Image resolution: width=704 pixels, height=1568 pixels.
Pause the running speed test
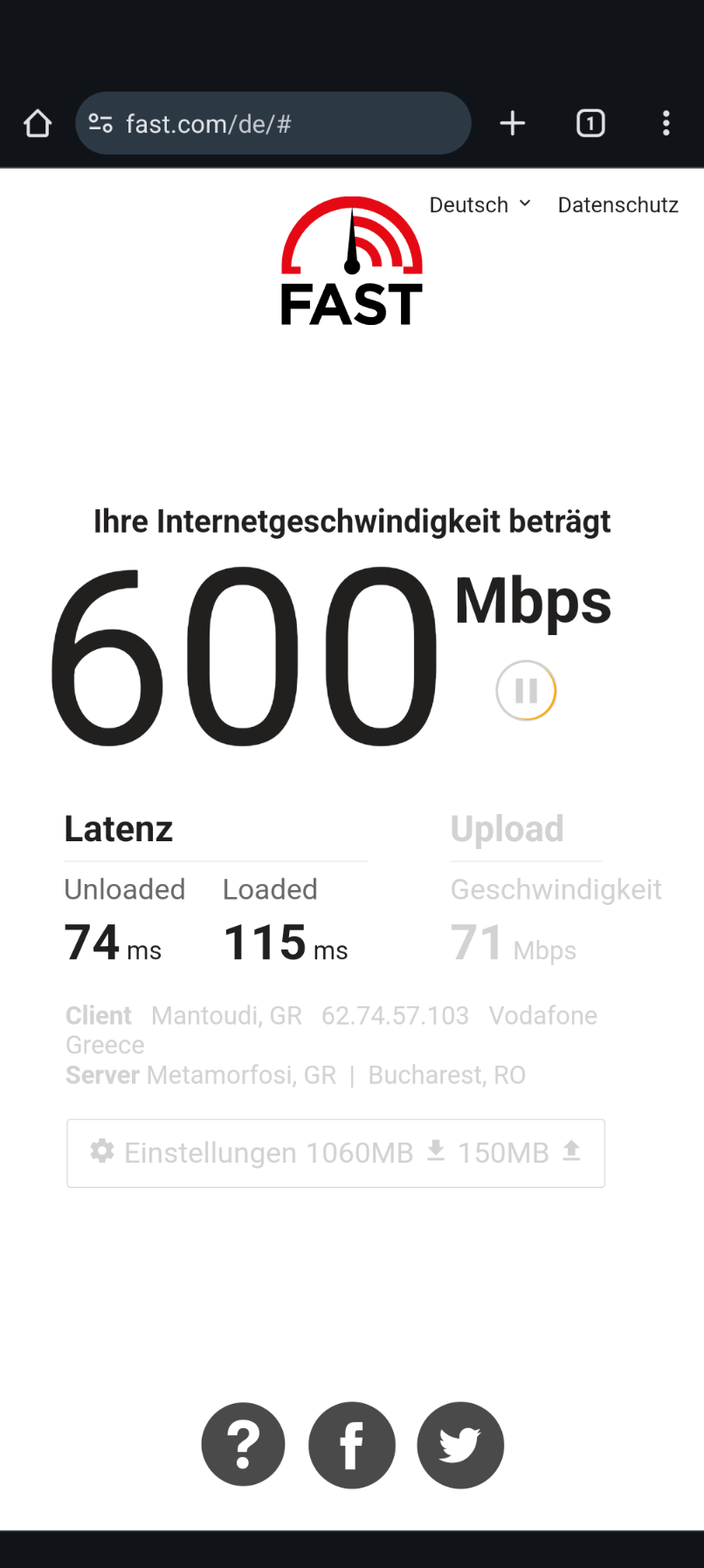(526, 691)
